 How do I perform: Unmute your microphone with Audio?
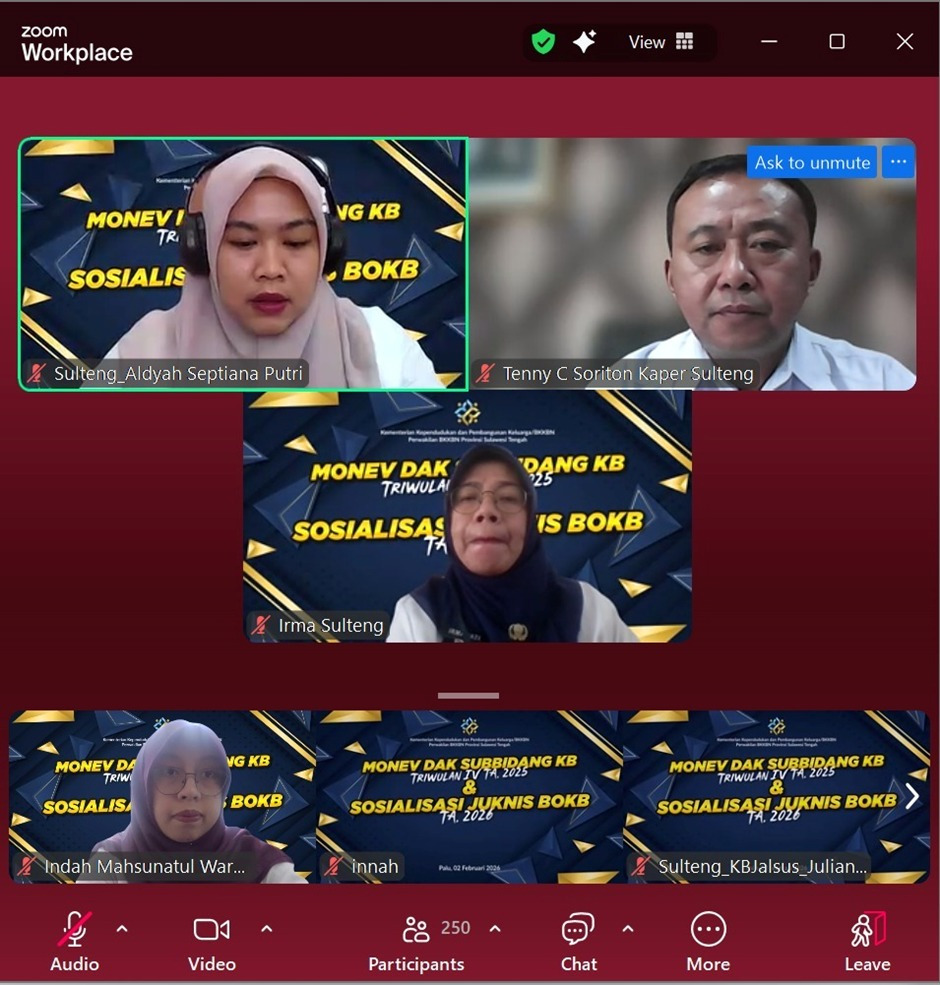pyautogui.click(x=74, y=942)
